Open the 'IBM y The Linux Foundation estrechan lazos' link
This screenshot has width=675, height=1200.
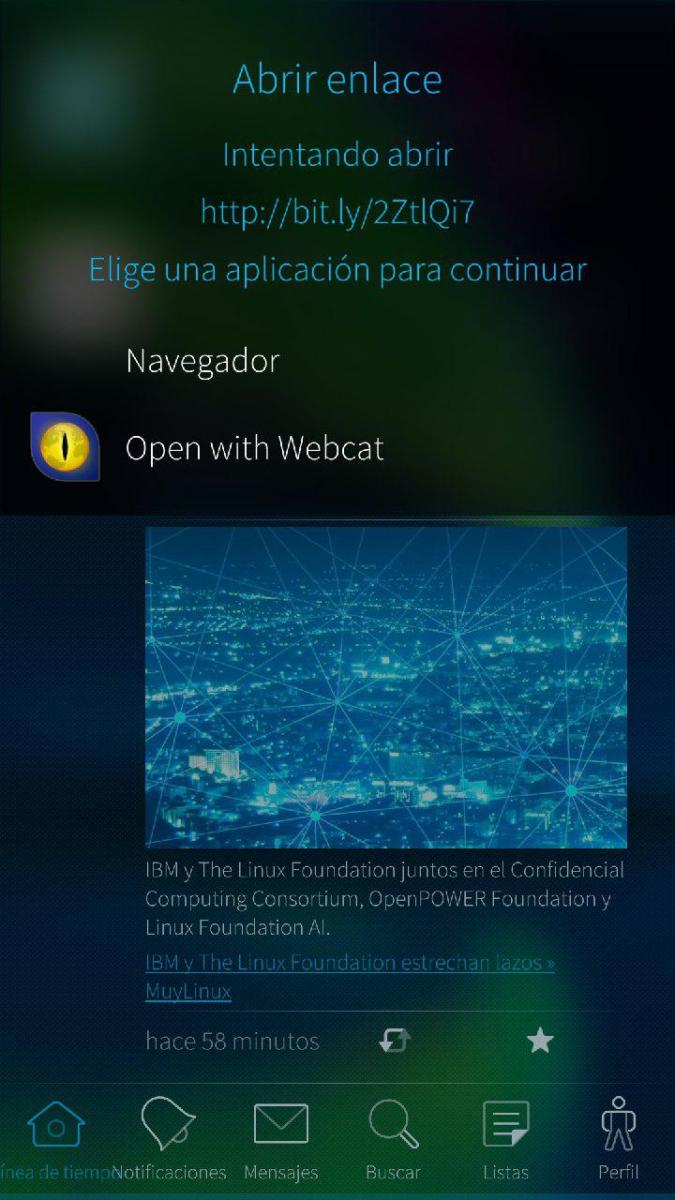coord(349,963)
